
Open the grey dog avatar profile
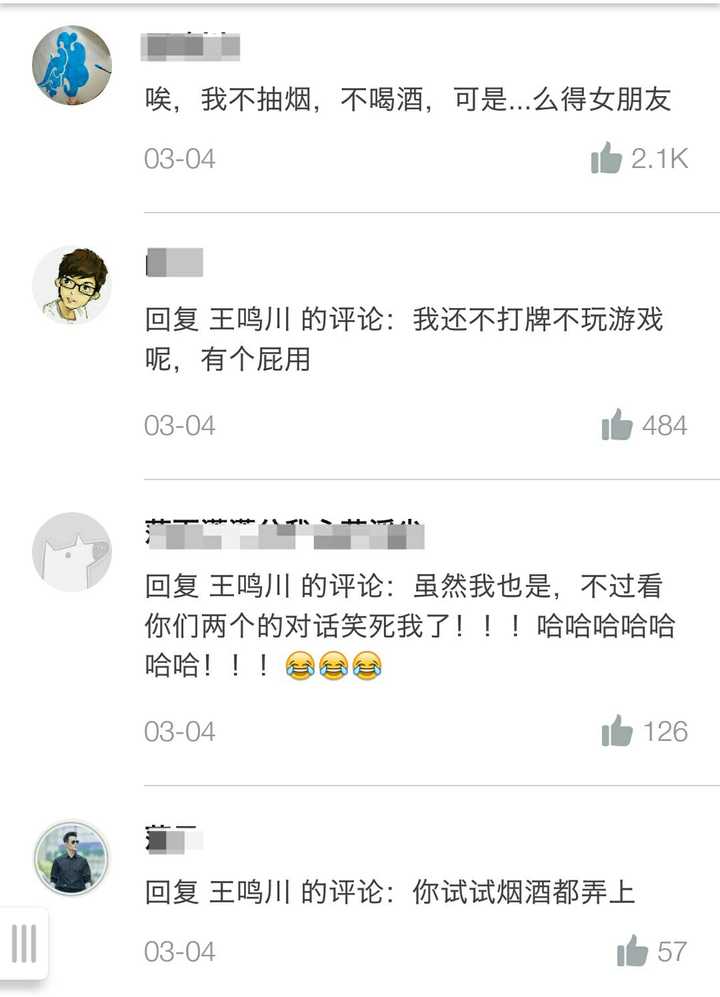(72, 552)
